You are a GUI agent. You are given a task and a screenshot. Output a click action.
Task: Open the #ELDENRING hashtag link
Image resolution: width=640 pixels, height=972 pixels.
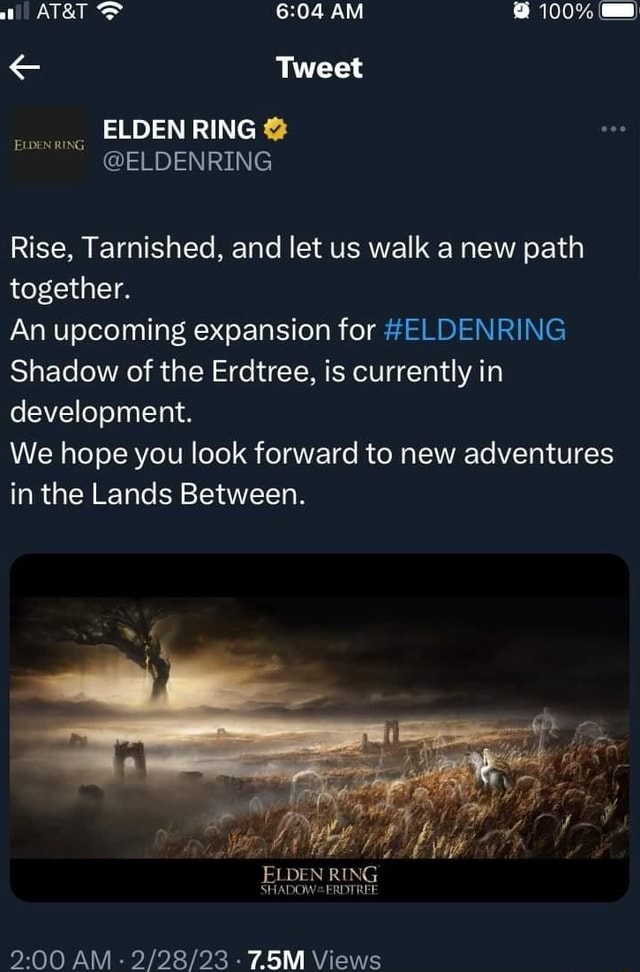click(x=474, y=329)
